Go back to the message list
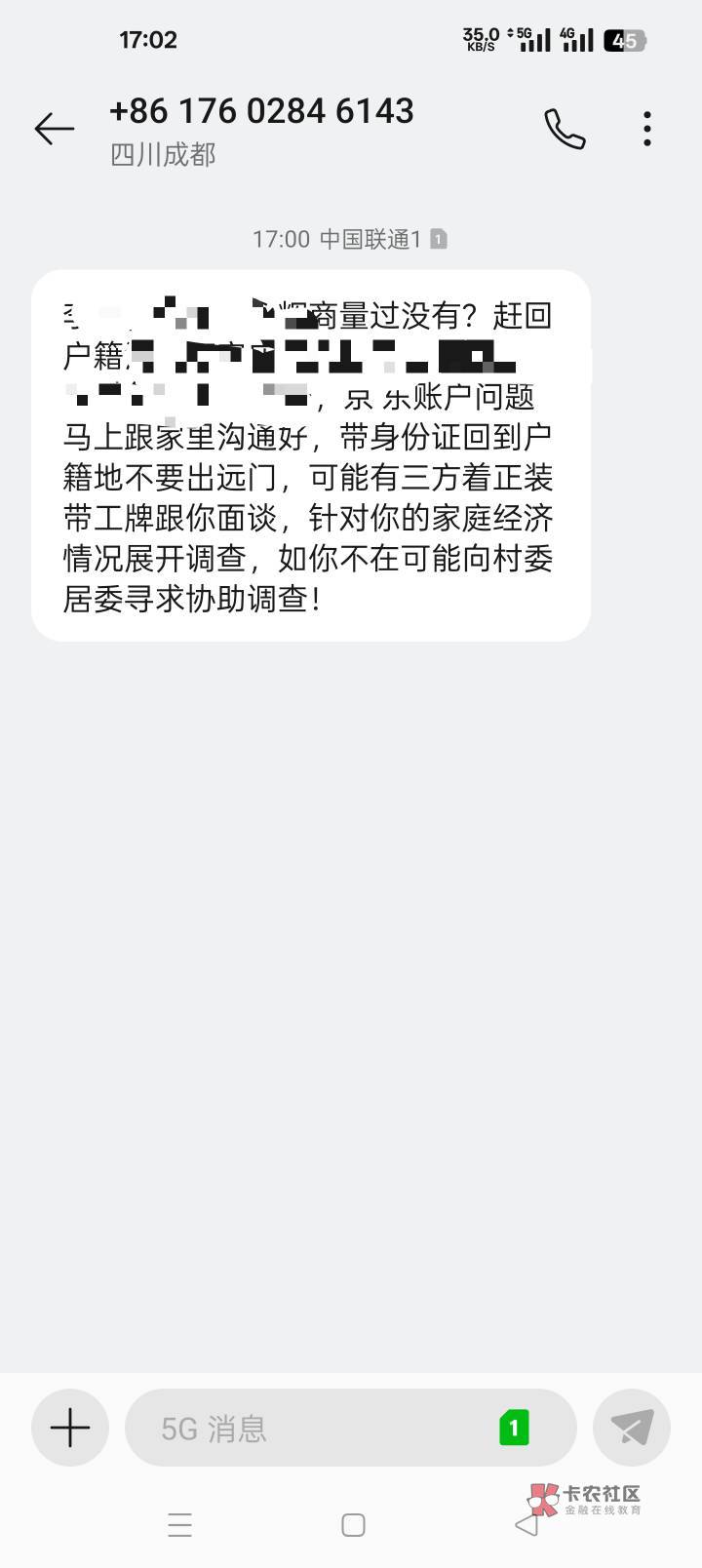The width and height of the screenshot is (702, 1568). pyautogui.click(x=55, y=129)
